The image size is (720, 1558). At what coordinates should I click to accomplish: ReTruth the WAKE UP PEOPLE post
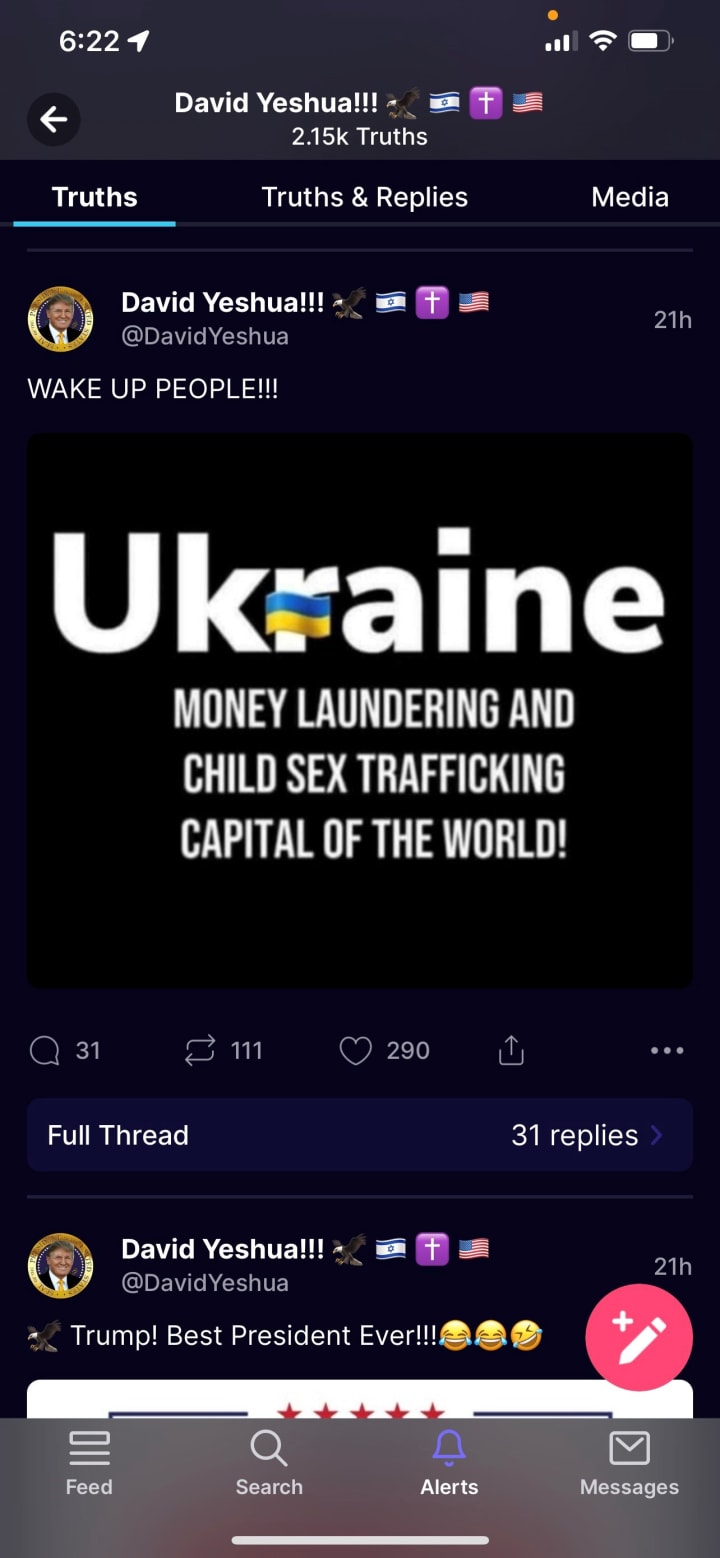(x=223, y=1051)
